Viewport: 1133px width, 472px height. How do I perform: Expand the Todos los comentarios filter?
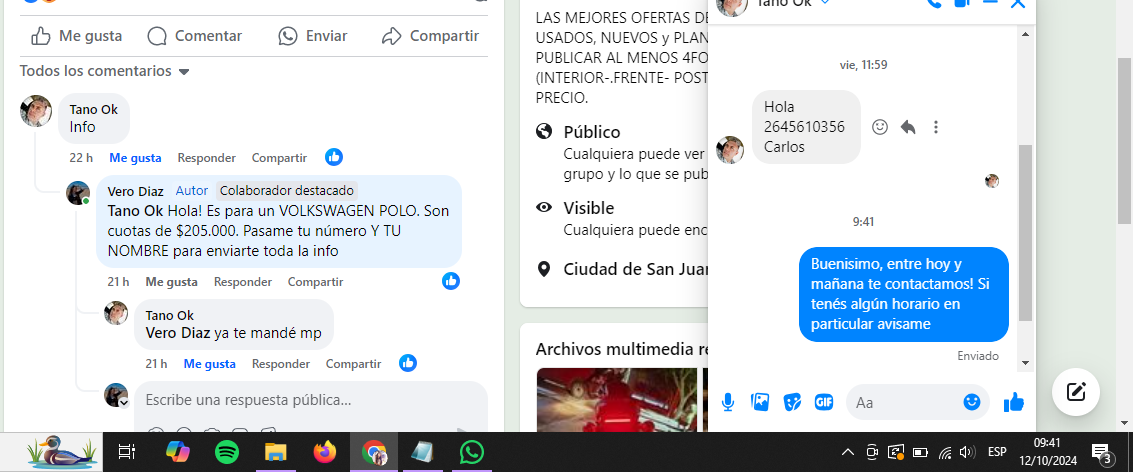(x=105, y=71)
